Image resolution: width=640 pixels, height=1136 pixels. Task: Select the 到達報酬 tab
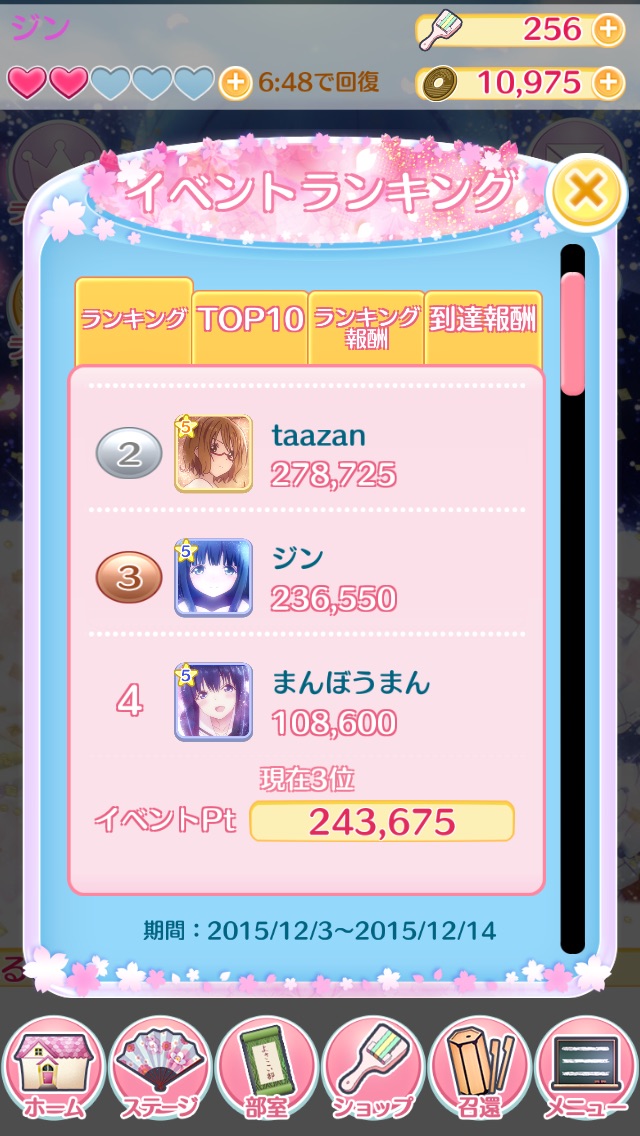click(483, 320)
